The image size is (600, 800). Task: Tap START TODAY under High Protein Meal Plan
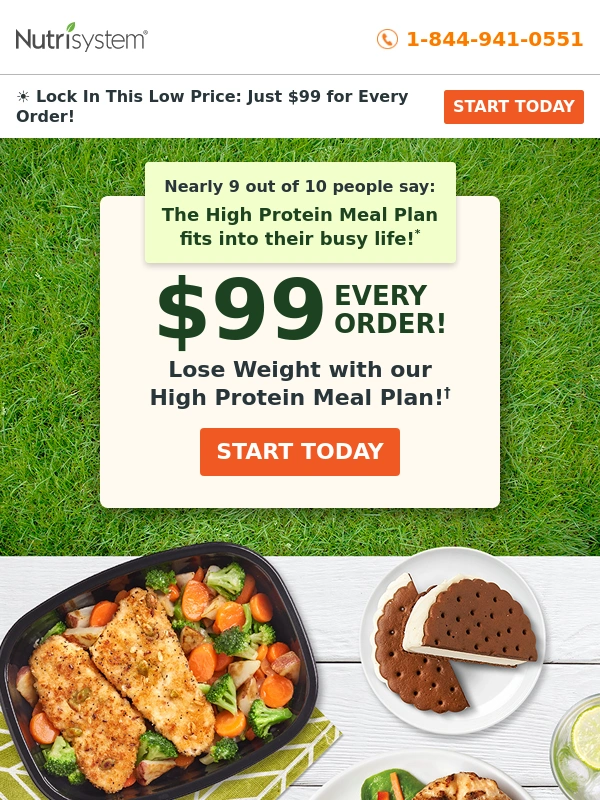(x=299, y=452)
